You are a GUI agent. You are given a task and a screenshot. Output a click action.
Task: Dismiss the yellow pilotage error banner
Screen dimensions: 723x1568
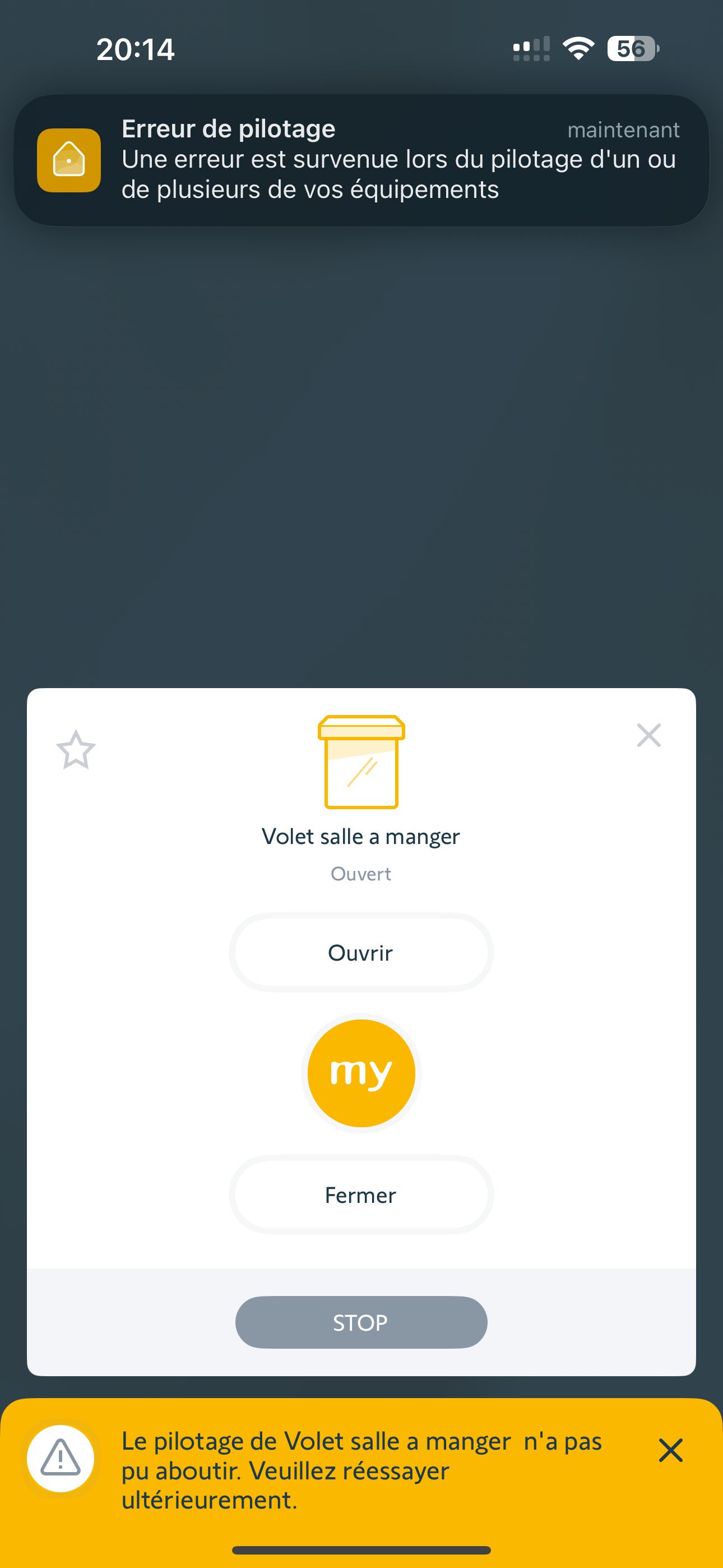point(671,1451)
